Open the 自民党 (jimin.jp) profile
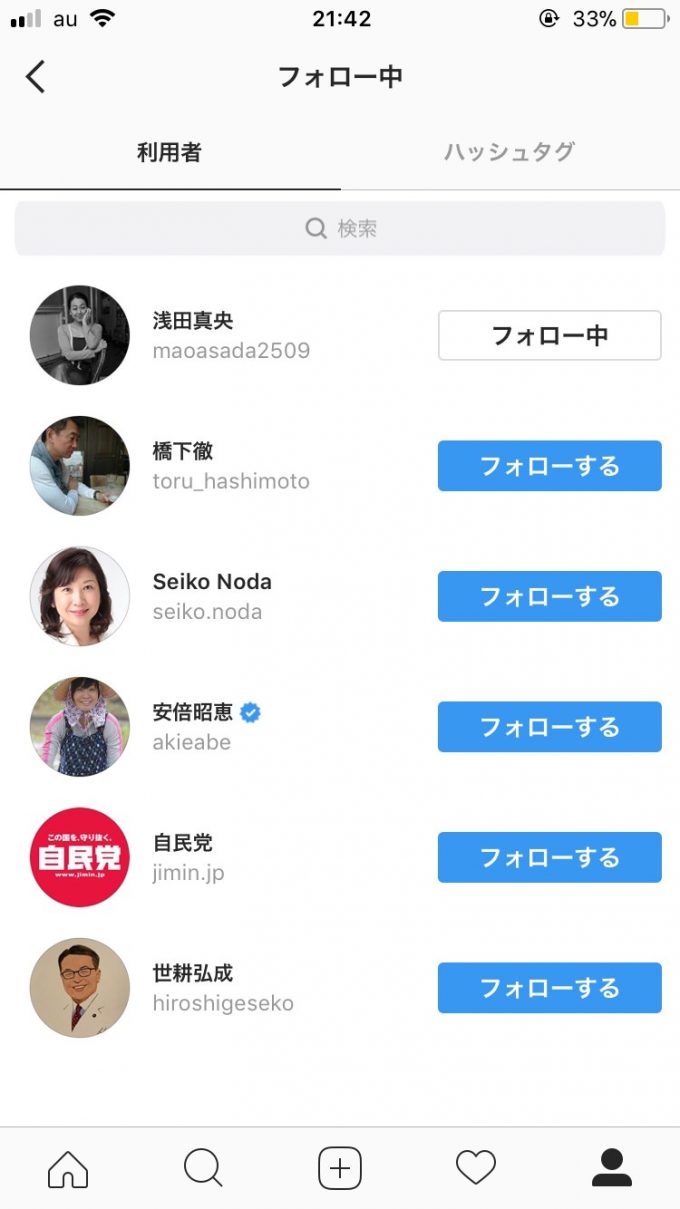The width and height of the screenshot is (680, 1209). click(188, 857)
